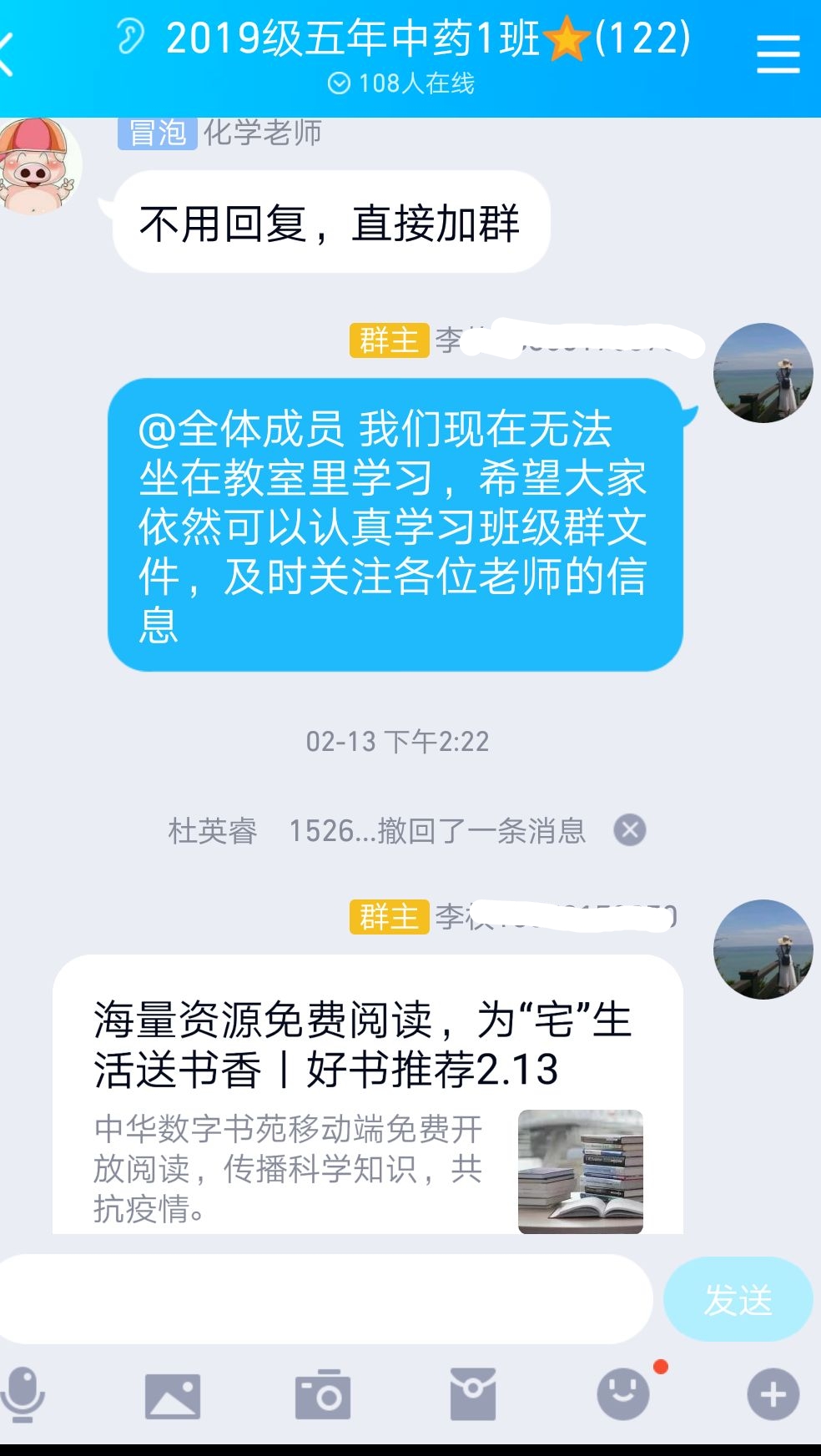The image size is (821, 1456).
Task: Open the emoji sticker panel
Action: point(622,1394)
